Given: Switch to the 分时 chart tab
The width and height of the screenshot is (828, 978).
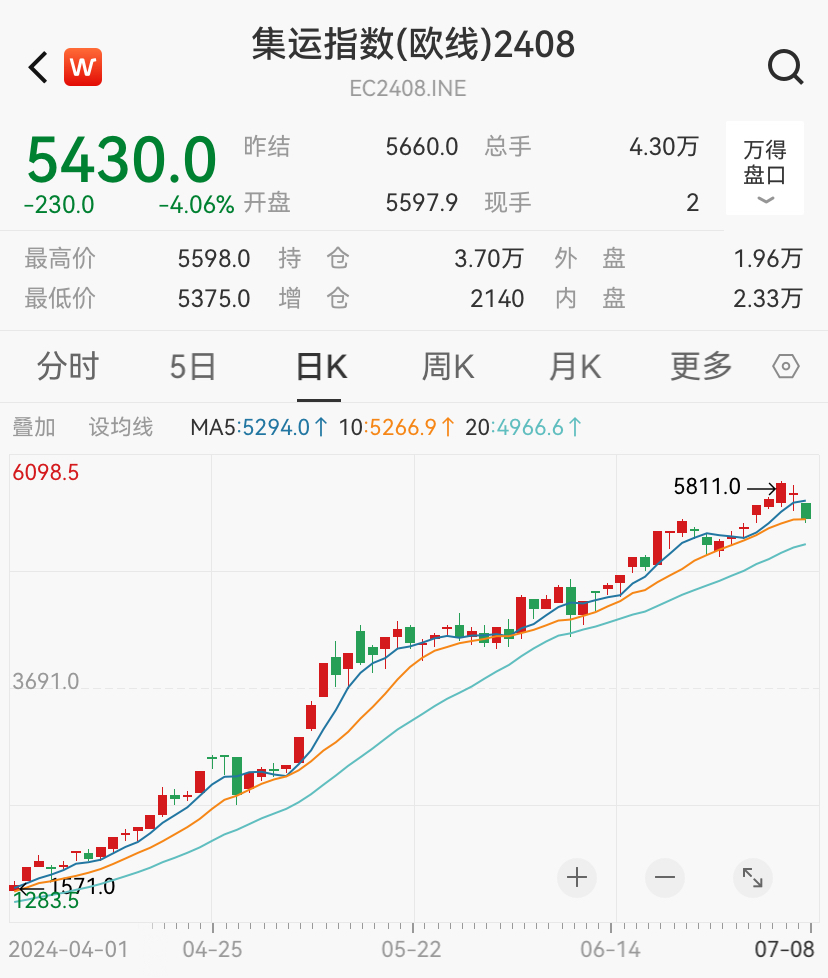Looking at the screenshot, I should 68,367.
